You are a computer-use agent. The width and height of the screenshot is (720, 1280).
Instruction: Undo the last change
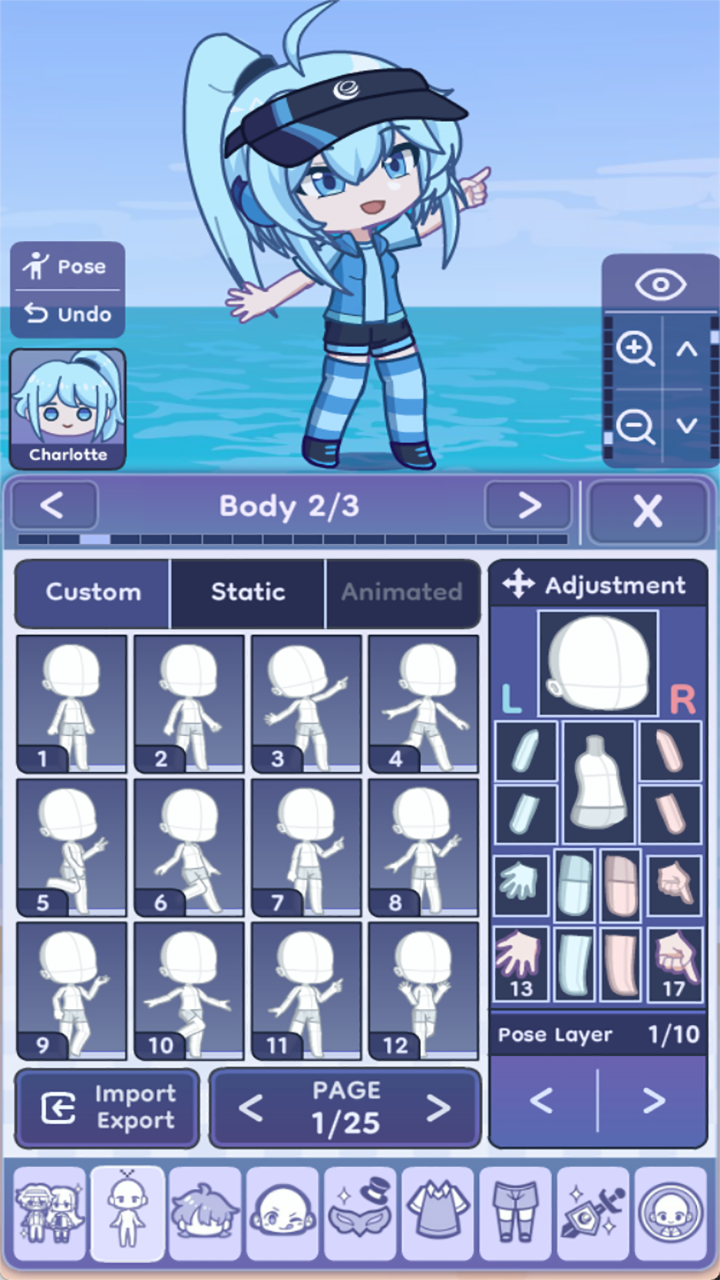pyautogui.click(x=67, y=314)
